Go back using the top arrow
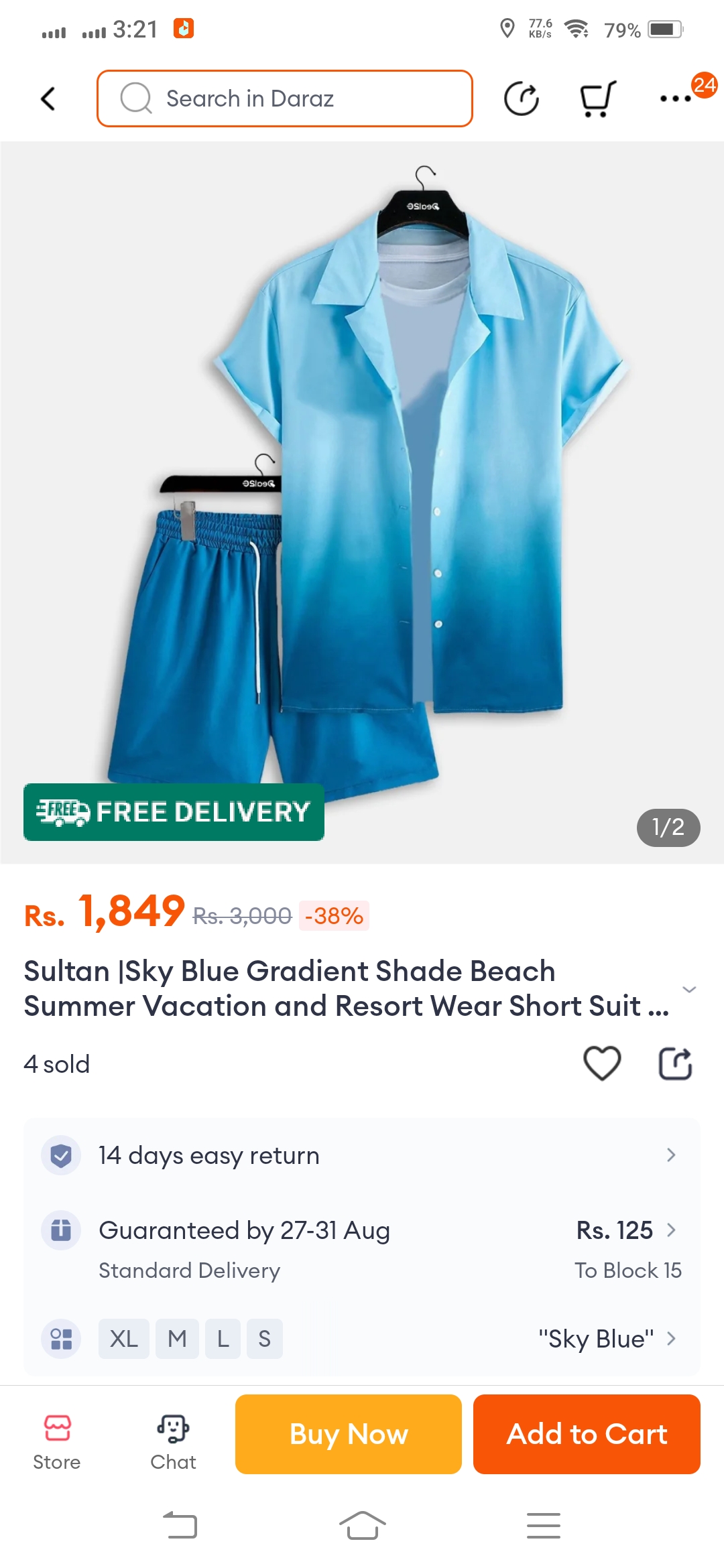 [48, 99]
